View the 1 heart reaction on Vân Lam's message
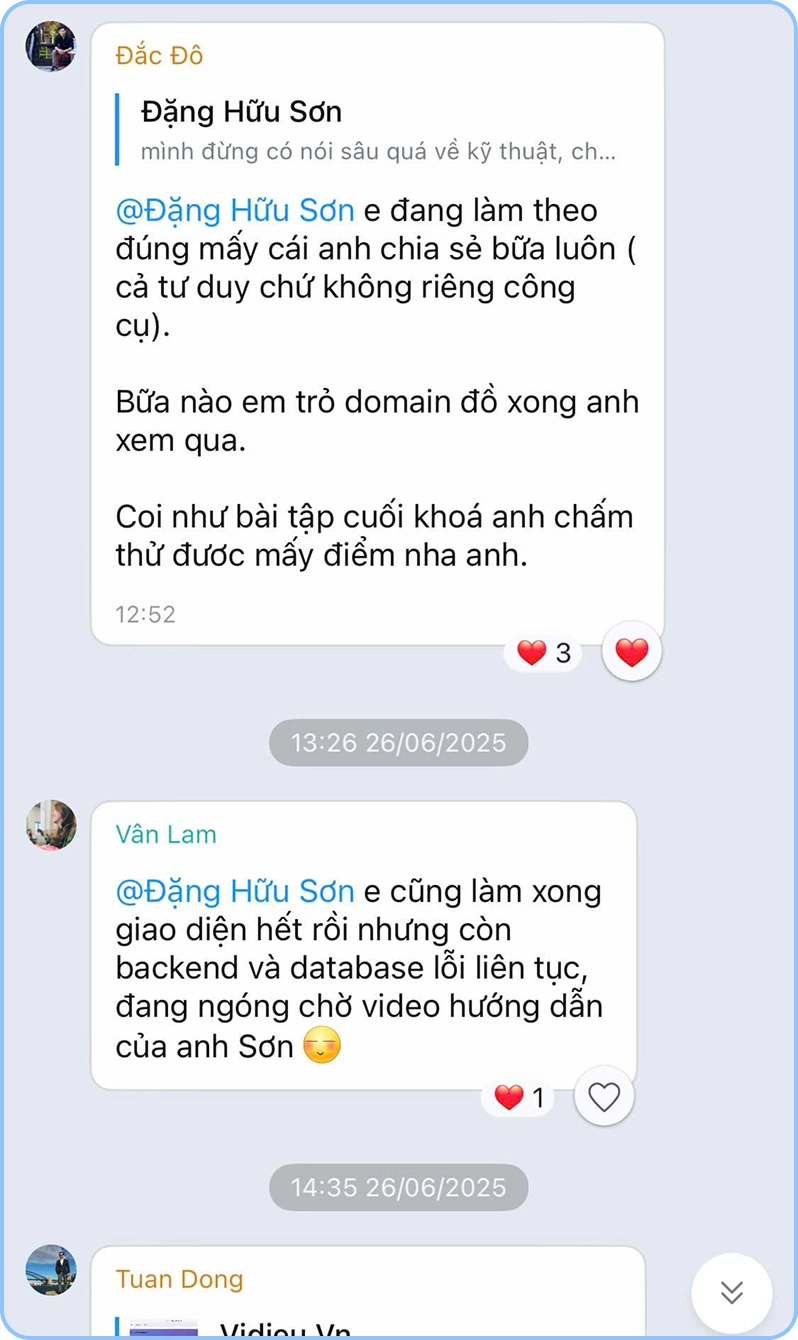Screen dimensions: 798x1340 [x=519, y=1097]
